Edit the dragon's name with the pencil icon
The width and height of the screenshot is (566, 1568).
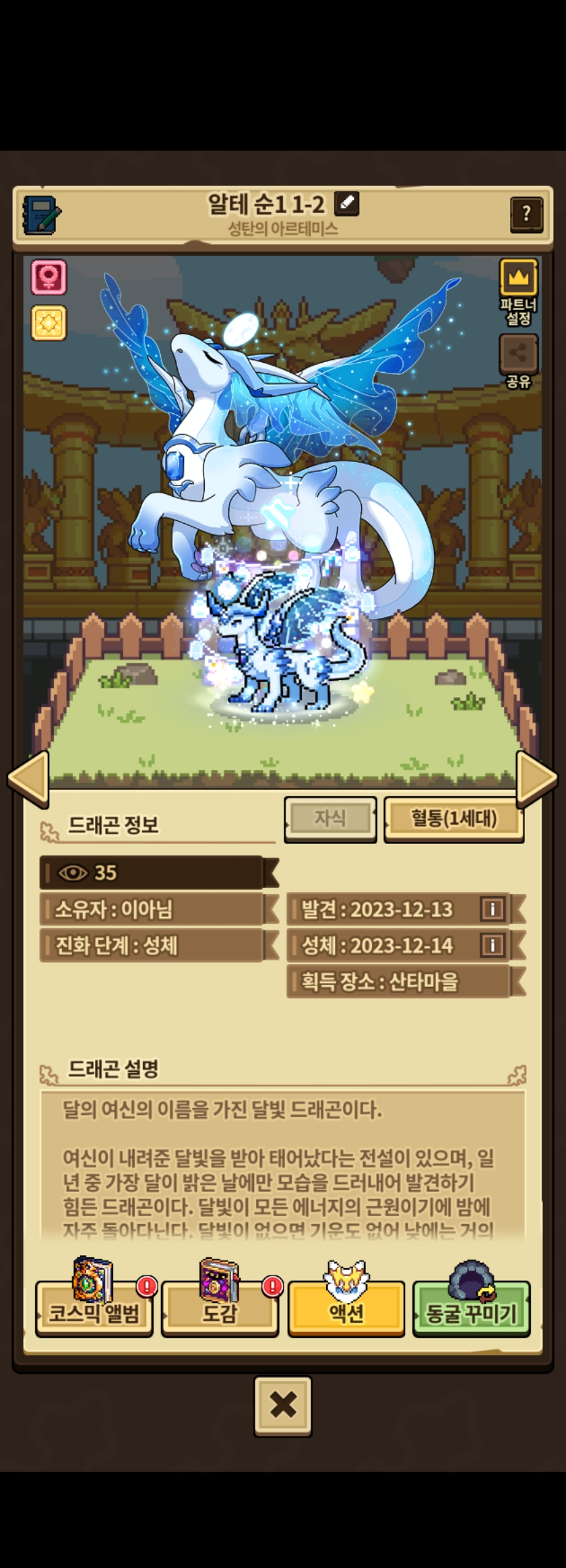tap(347, 203)
